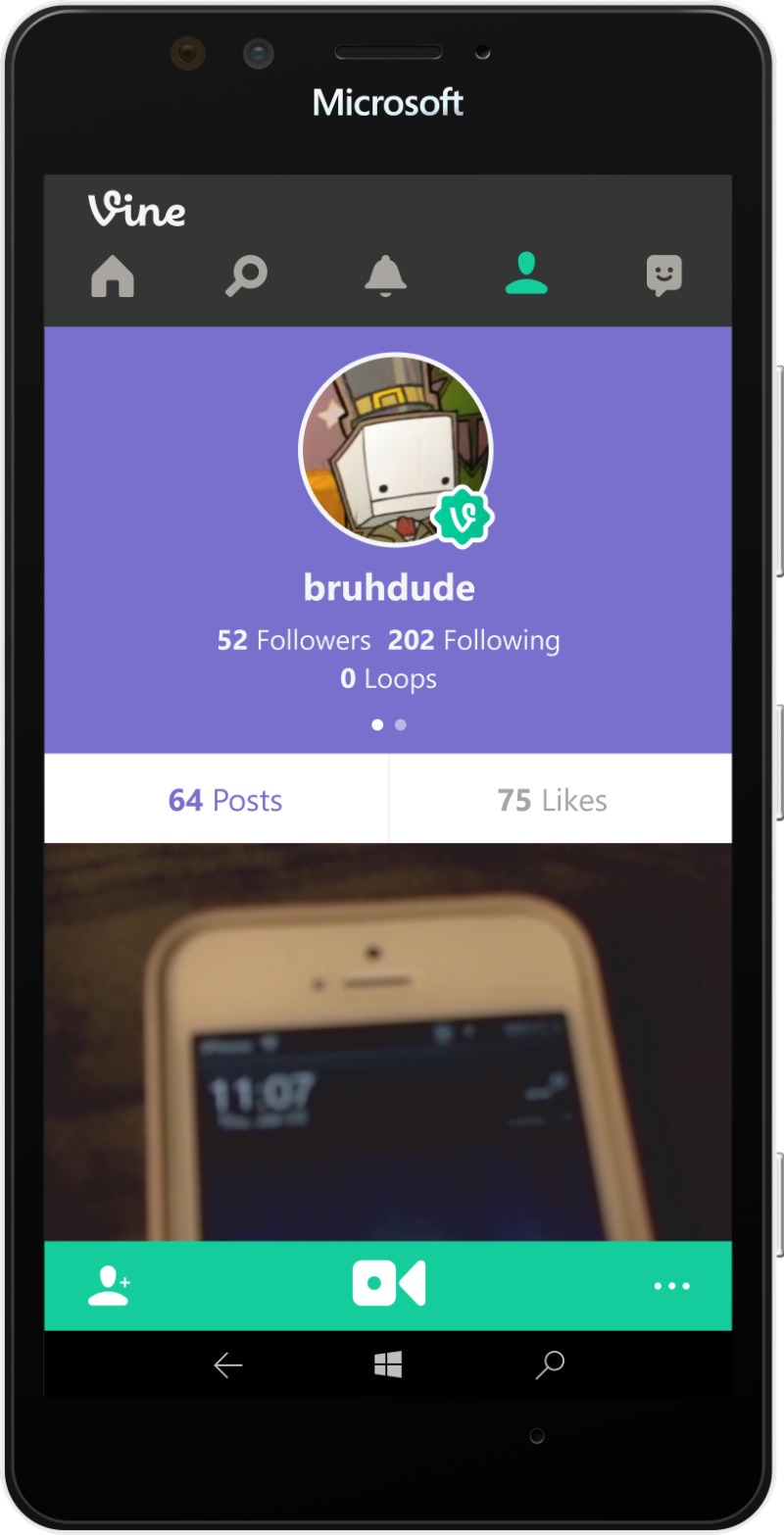
Task: Record a new Vine video
Action: (x=388, y=1284)
